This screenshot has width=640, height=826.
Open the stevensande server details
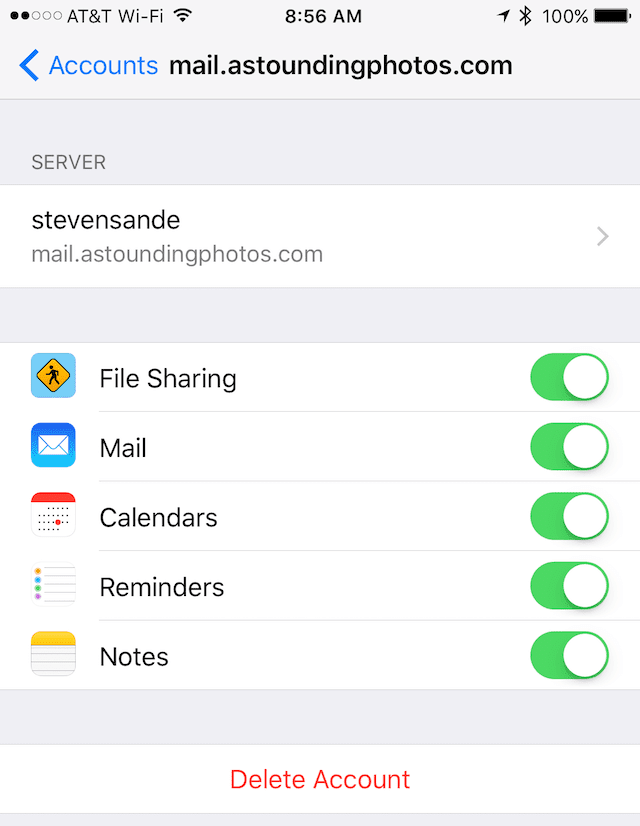coord(320,236)
